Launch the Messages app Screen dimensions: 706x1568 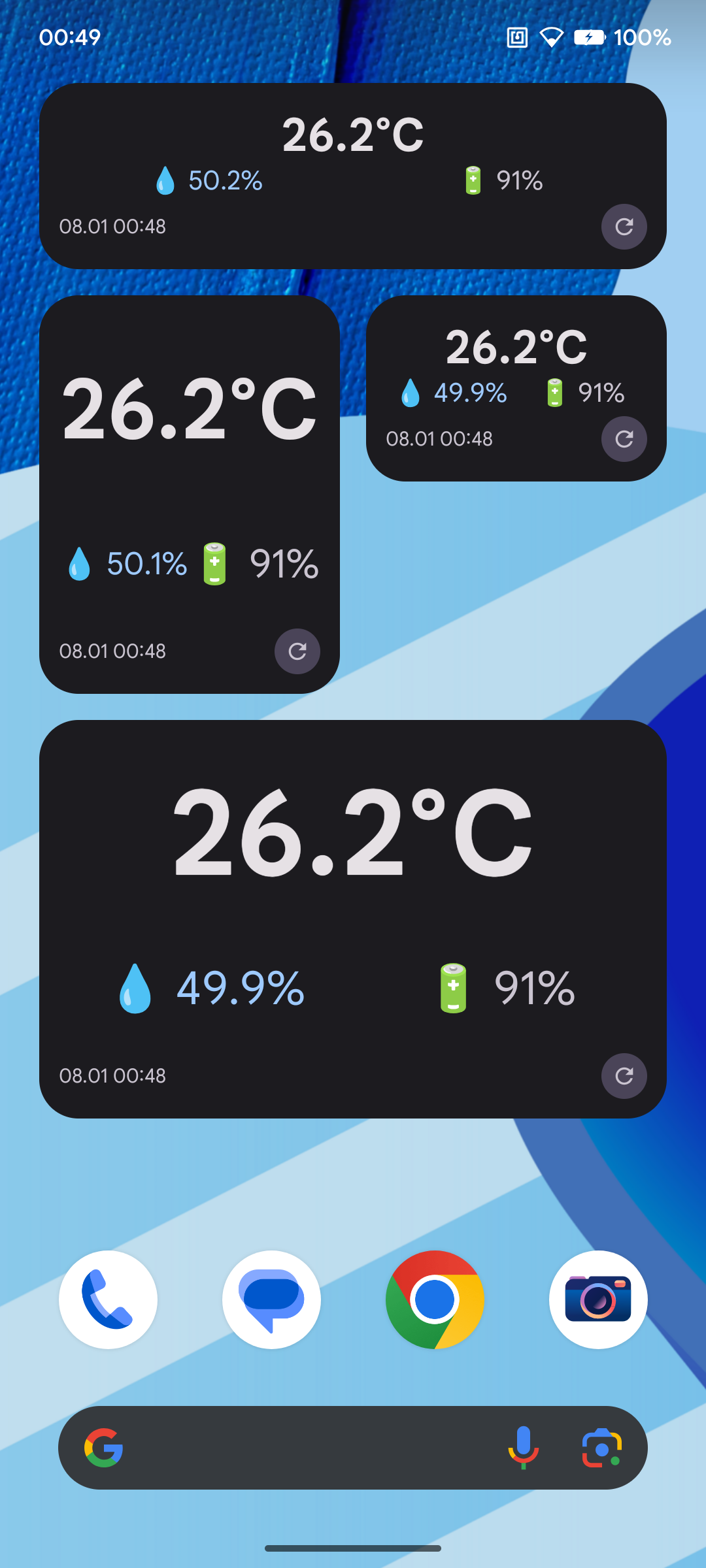tap(271, 1300)
